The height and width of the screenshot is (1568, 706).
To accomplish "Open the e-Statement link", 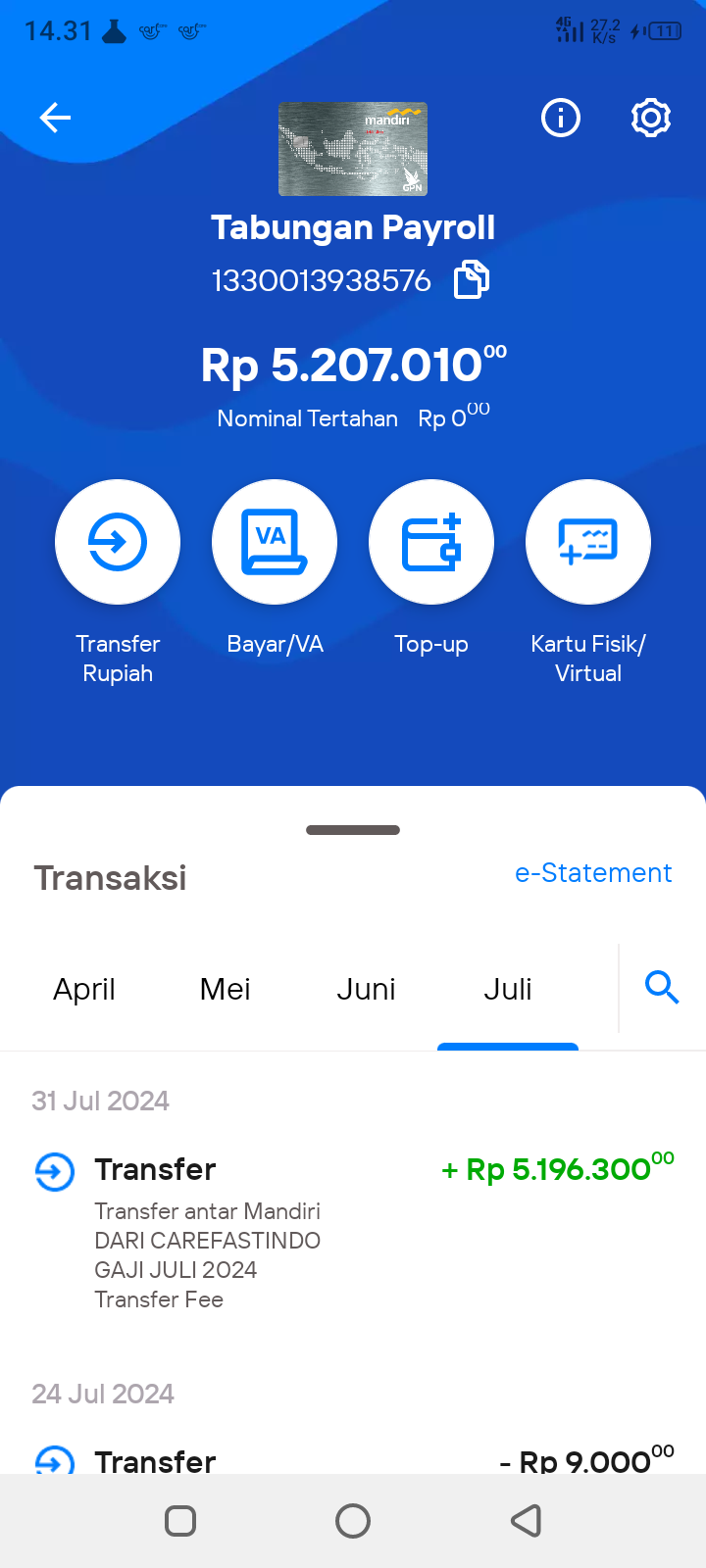I will (x=593, y=873).
